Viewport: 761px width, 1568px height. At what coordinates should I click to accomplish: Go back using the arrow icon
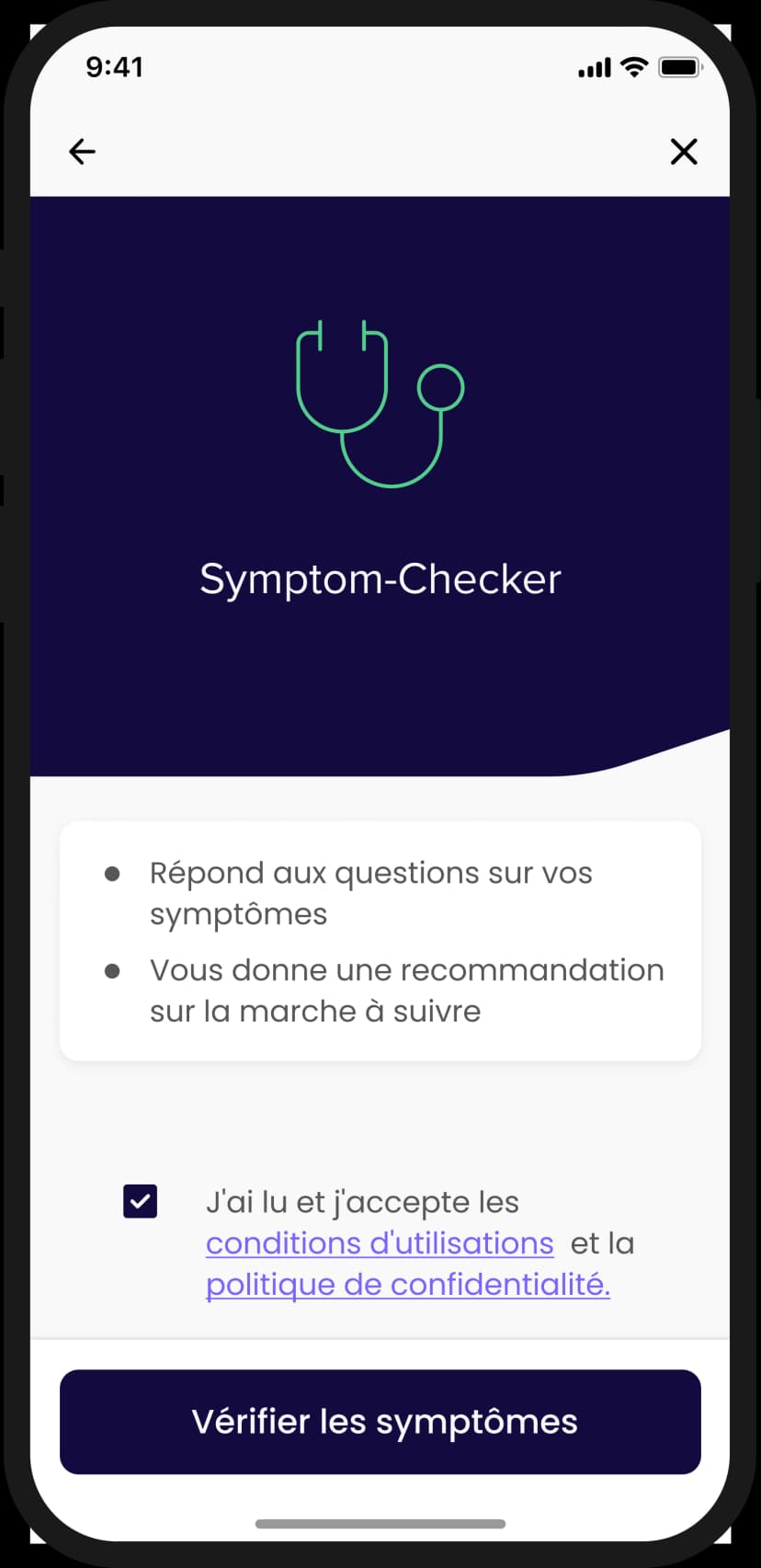pos(82,152)
